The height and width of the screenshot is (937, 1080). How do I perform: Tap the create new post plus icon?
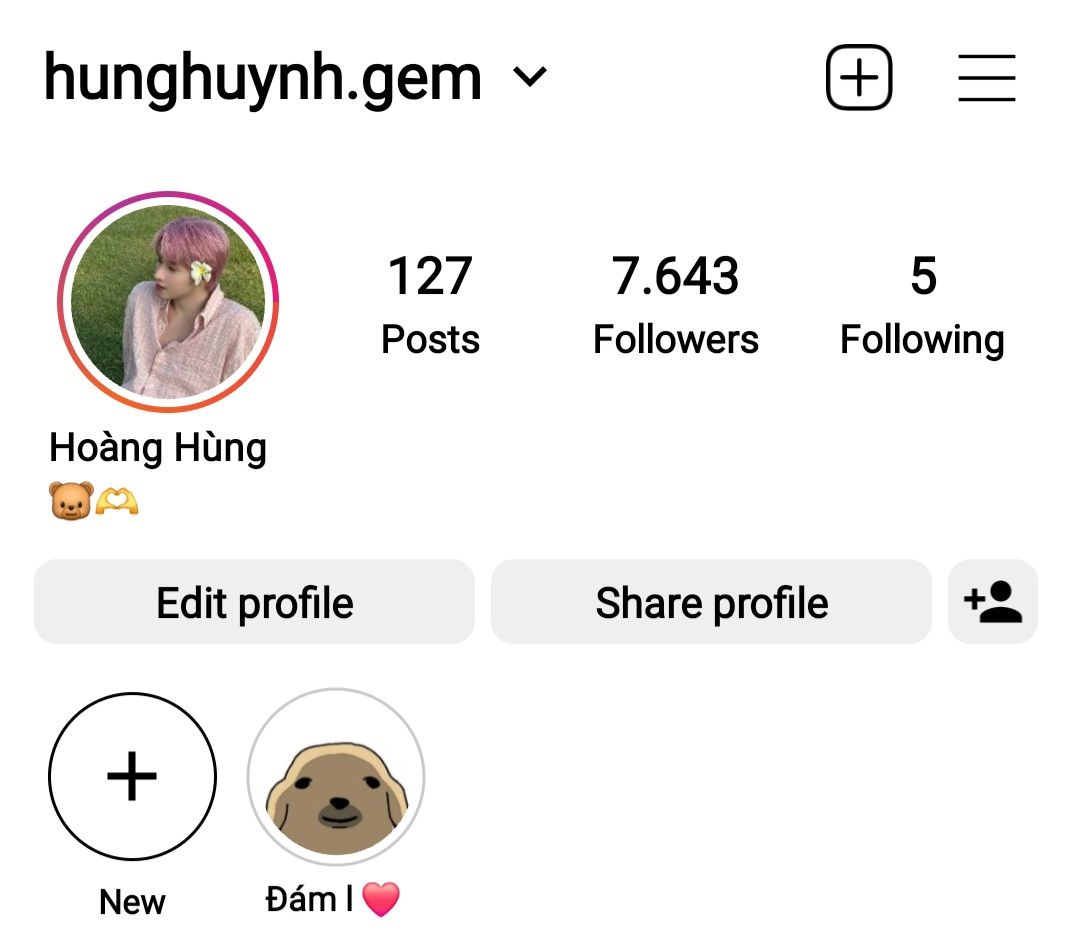click(859, 77)
